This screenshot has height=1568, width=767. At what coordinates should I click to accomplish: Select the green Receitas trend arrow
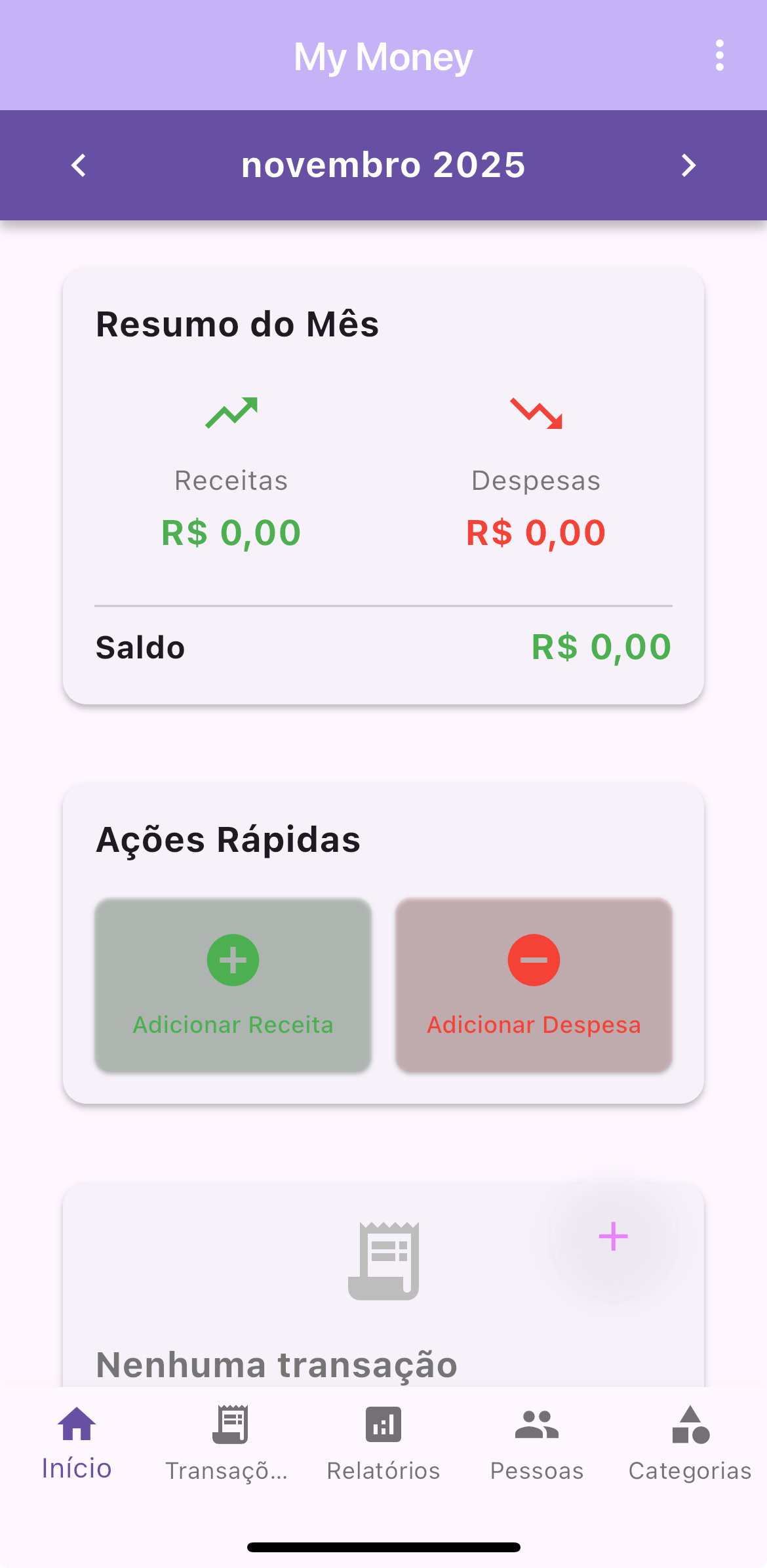[231, 413]
